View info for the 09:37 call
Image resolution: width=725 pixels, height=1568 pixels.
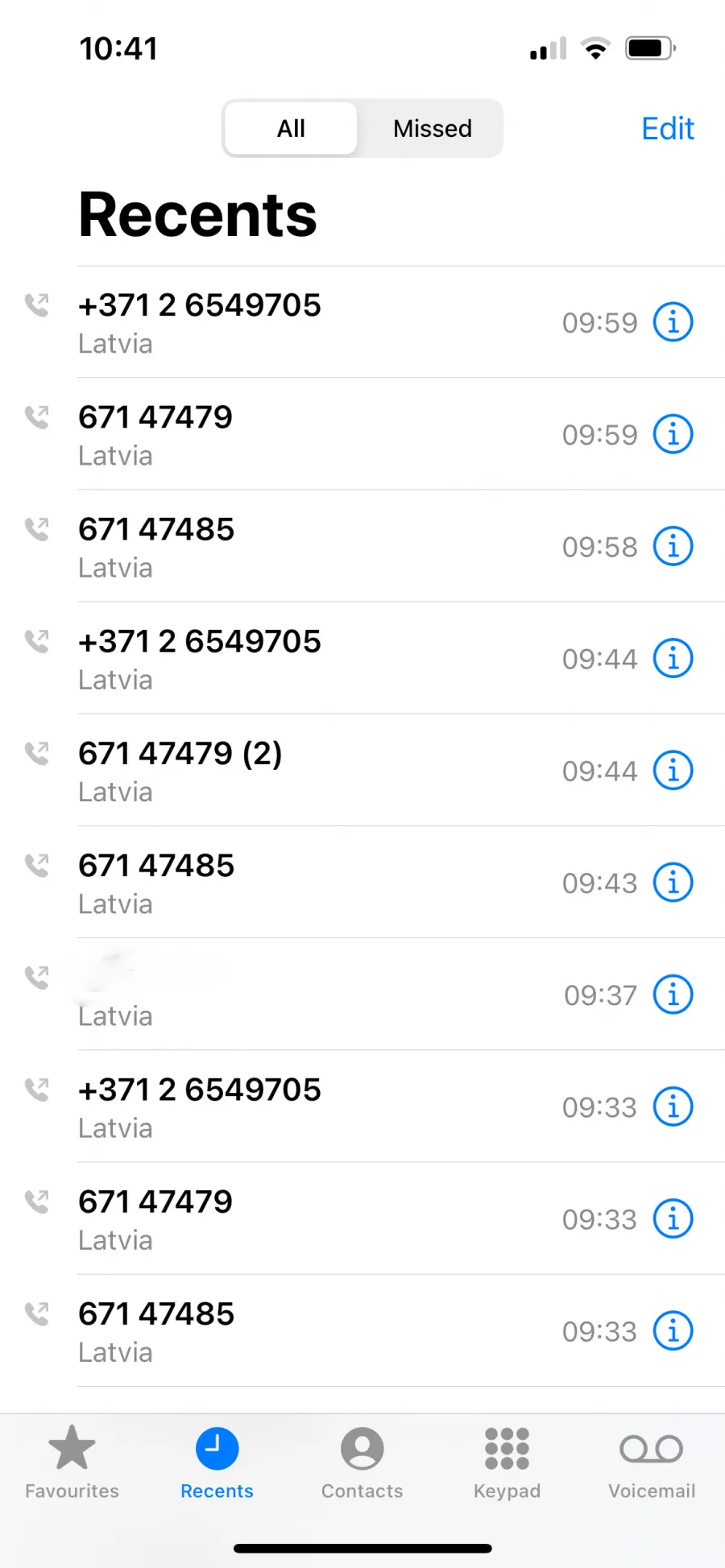pos(673,994)
